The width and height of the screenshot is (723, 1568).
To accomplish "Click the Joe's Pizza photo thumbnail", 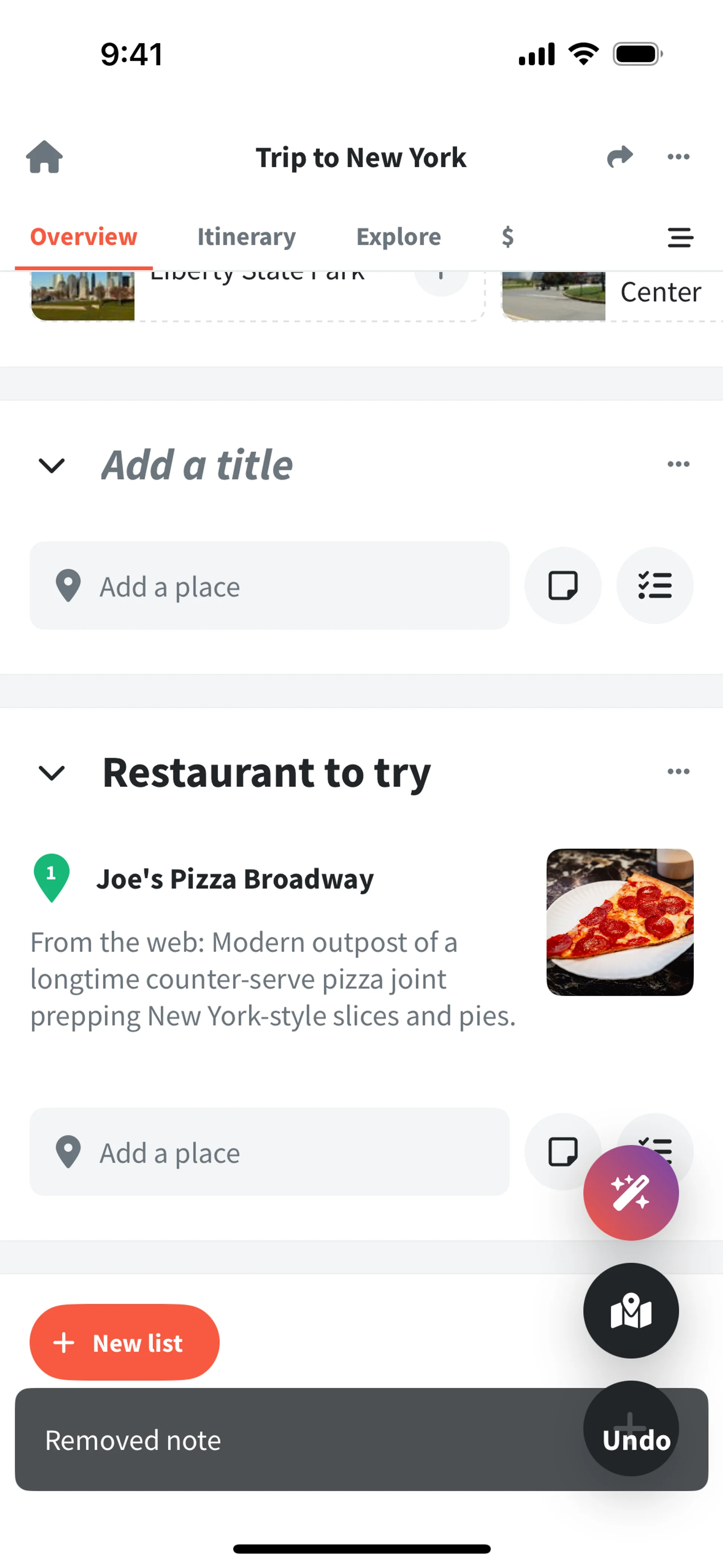I will click(x=620, y=921).
